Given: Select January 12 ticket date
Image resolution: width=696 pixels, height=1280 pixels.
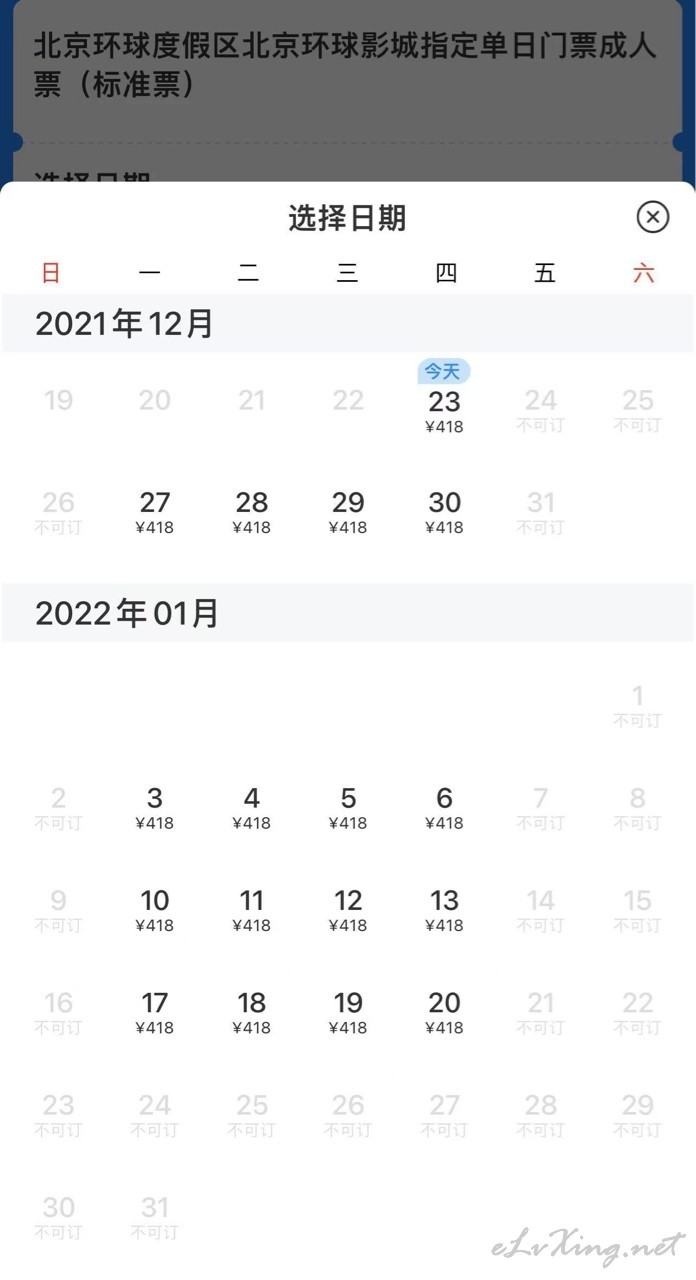Looking at the screenshot, I should coord(348,910).
